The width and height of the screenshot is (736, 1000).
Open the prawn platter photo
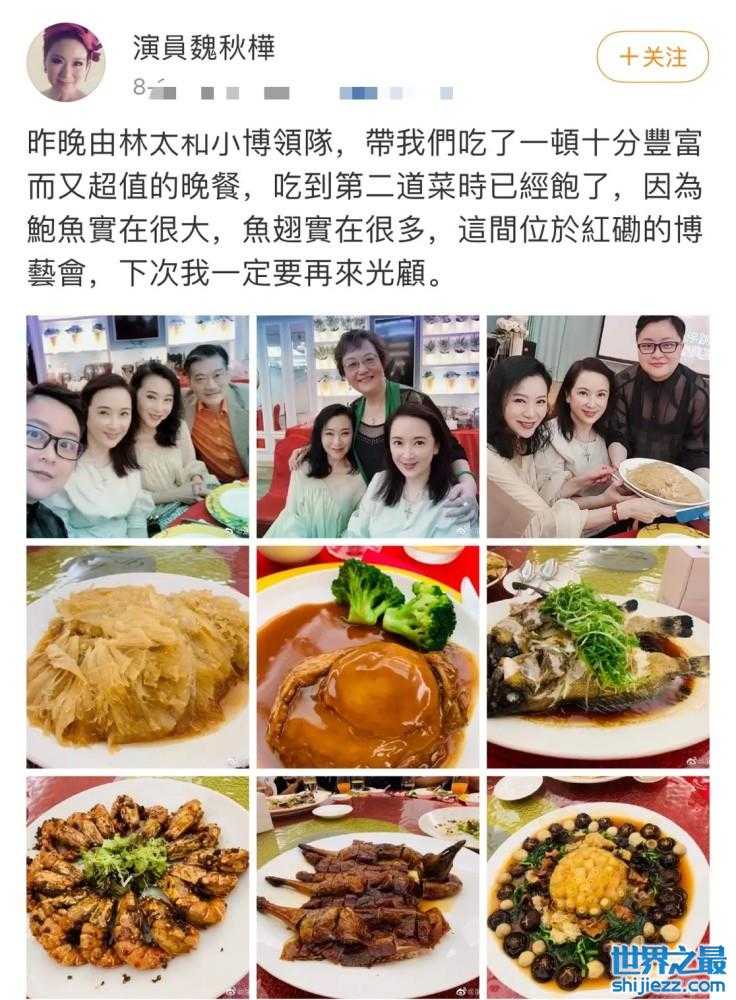[138, 887]
